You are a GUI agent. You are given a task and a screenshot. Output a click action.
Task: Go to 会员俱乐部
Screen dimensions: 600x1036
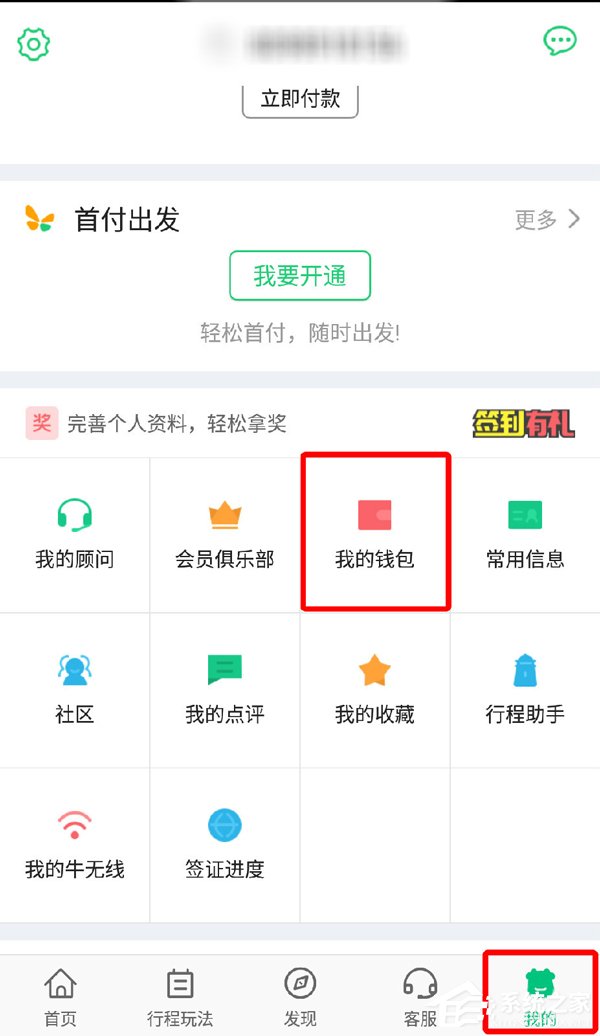click(x=225, y=535)
